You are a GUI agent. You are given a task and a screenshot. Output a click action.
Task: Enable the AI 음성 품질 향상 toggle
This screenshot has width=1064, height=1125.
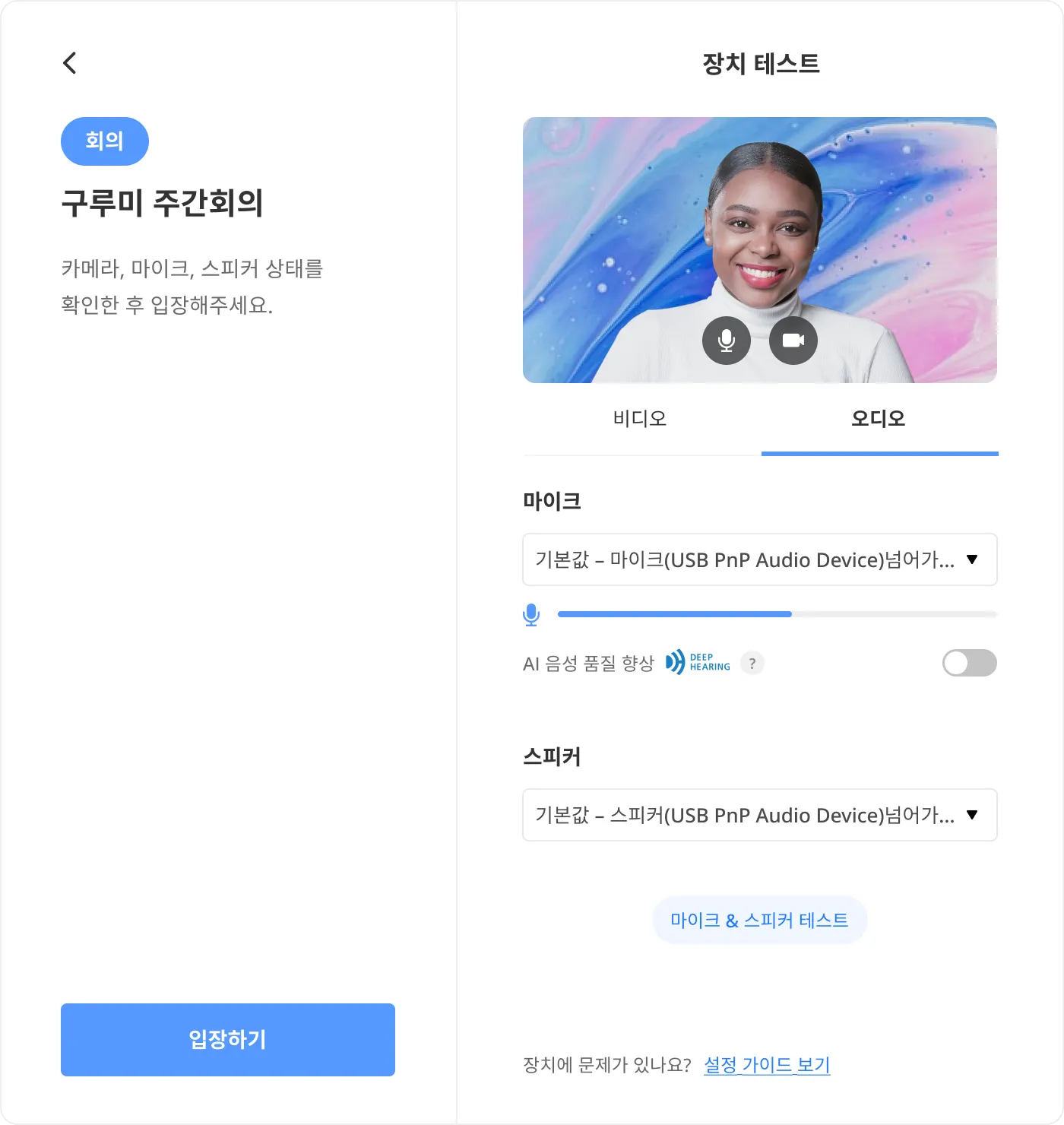pyautogui.click(x=969, y=663)
